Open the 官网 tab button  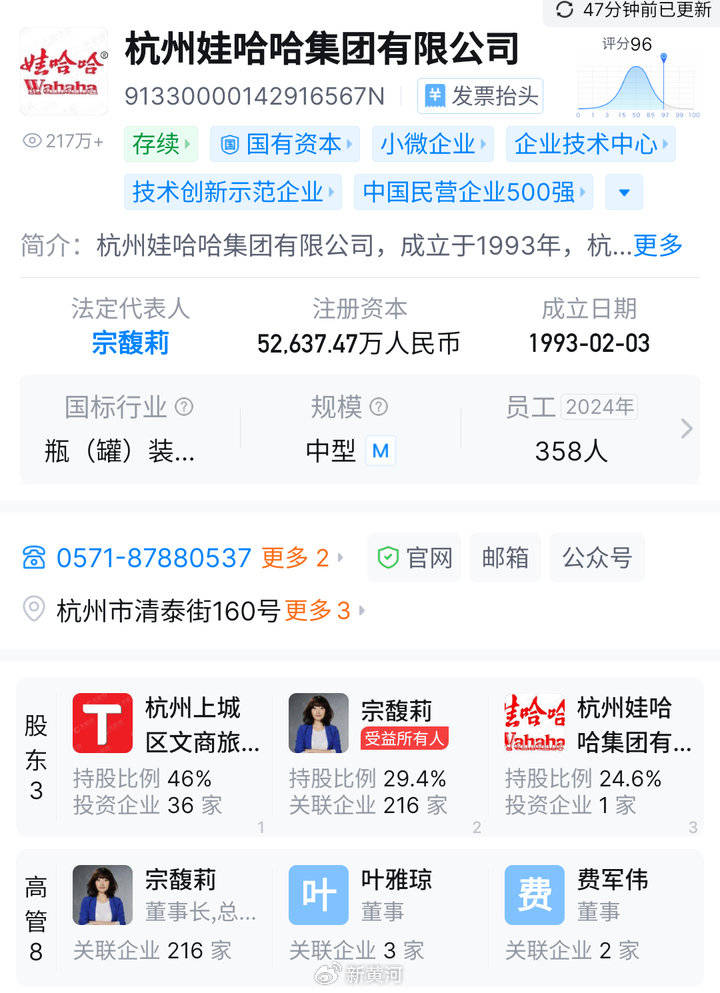[x=414, y=557]
